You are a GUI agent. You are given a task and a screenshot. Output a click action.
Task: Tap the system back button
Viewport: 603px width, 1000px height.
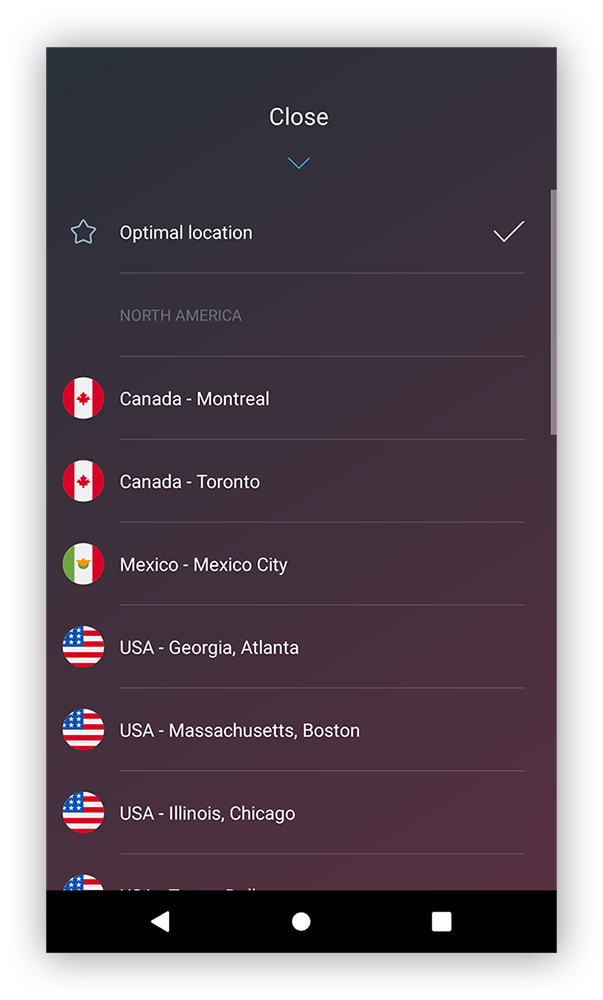[160, 922]
